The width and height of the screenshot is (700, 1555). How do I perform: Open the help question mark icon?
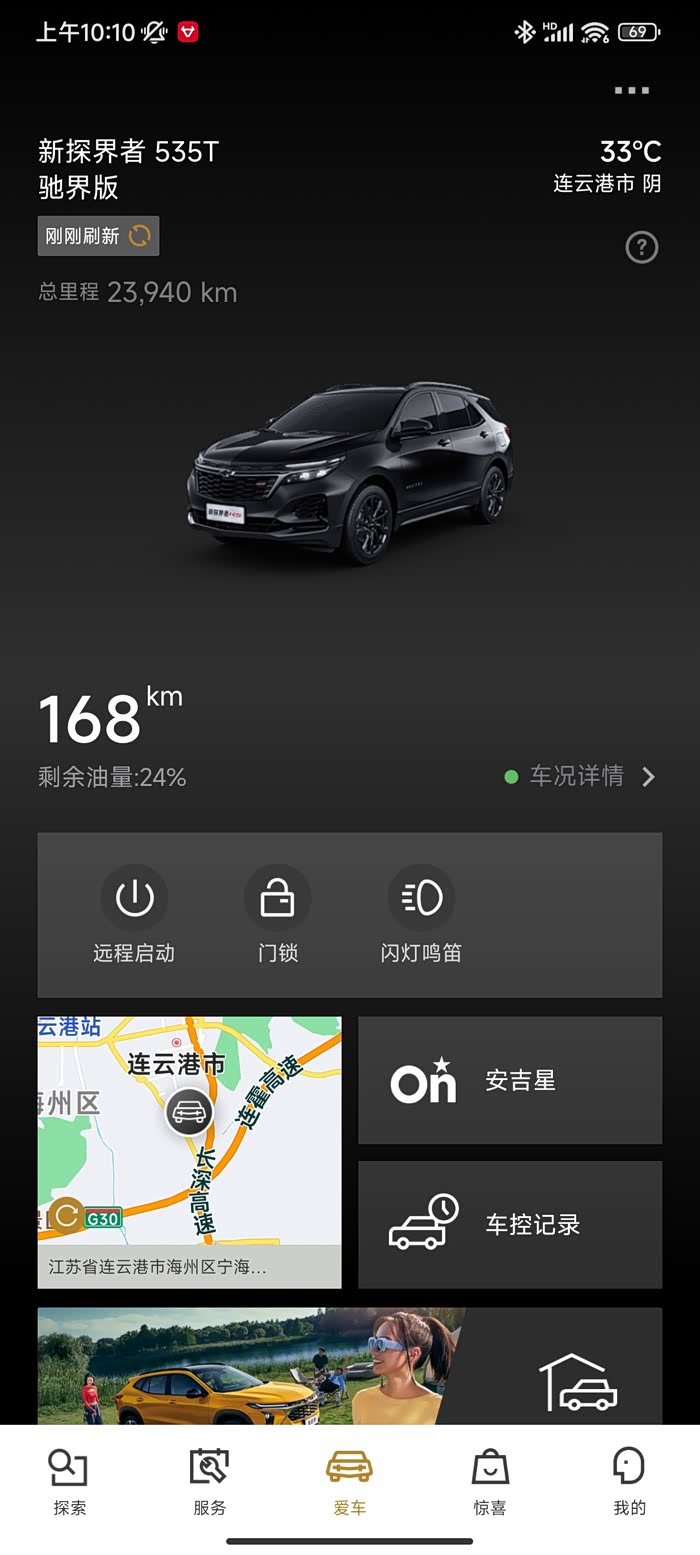pos(641,247)
